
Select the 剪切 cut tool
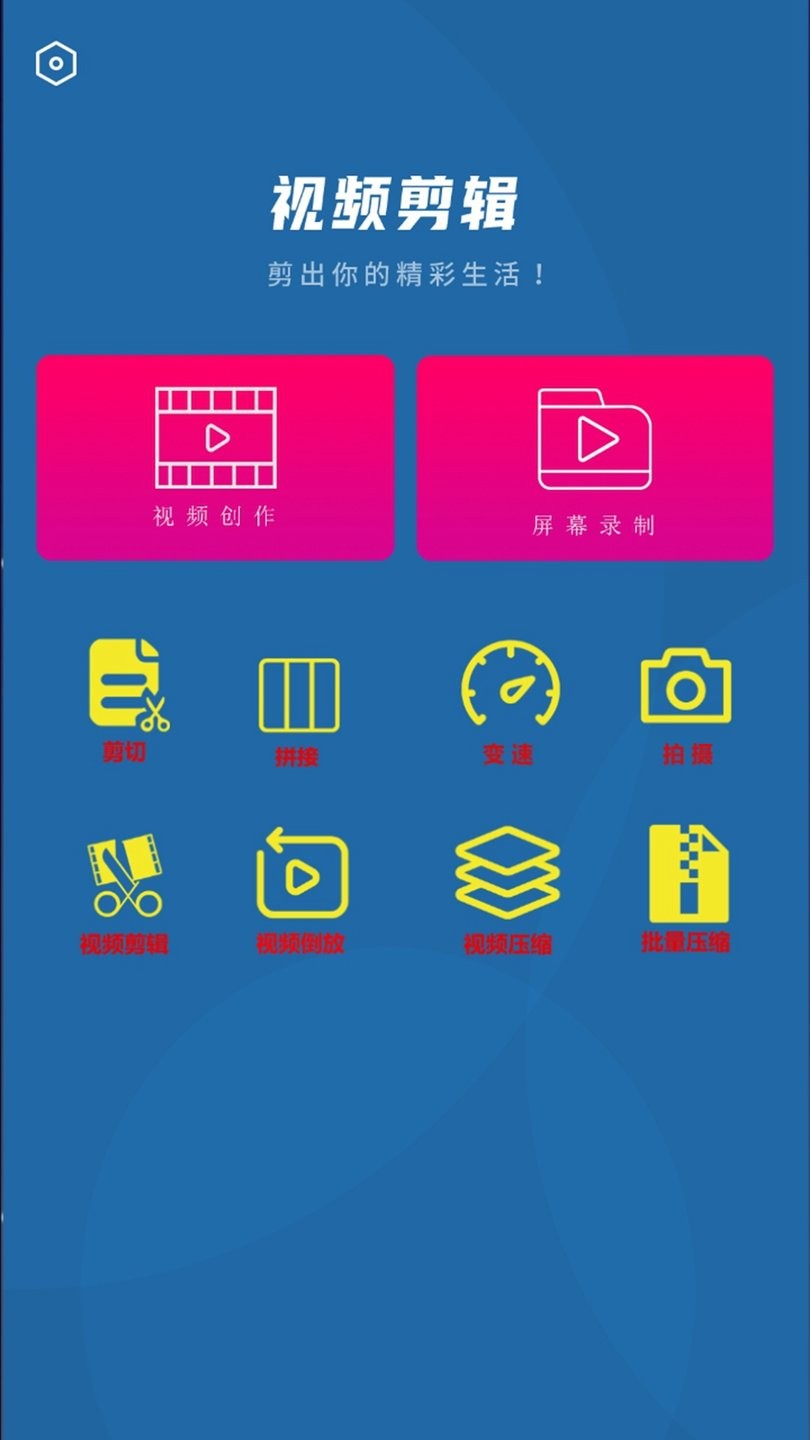[125, 697]
